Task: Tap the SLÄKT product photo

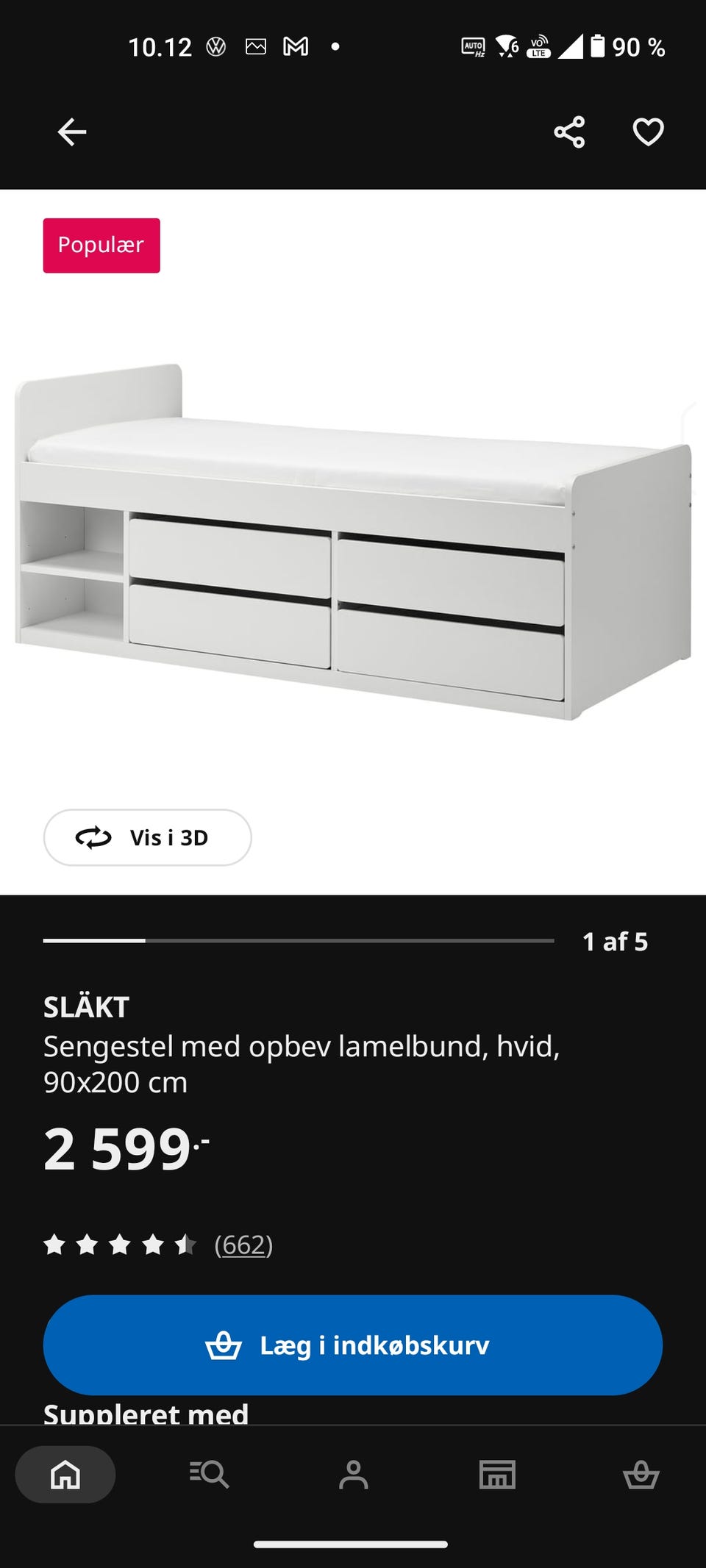Action: click(353, 537)
